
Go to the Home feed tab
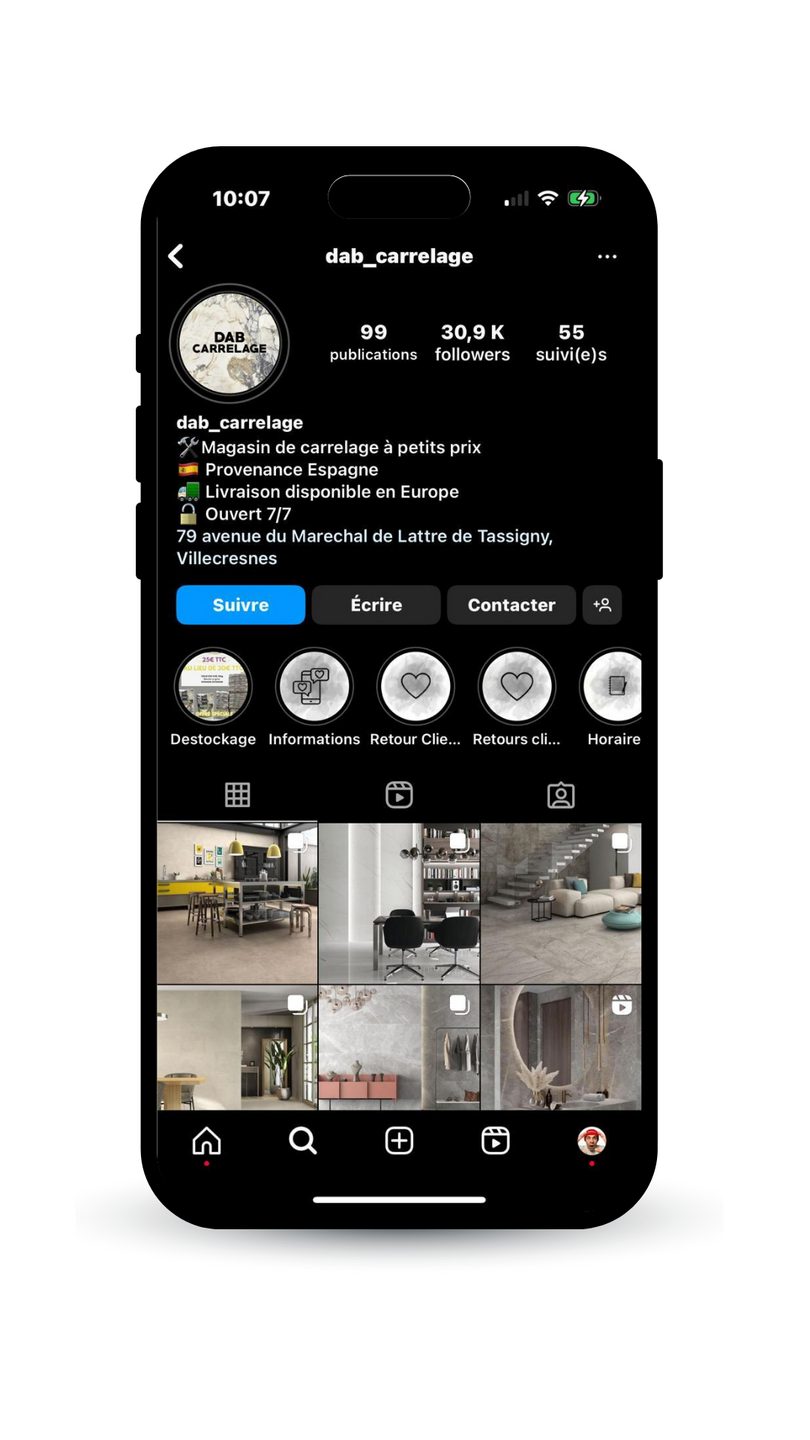tap(207, 1141)
